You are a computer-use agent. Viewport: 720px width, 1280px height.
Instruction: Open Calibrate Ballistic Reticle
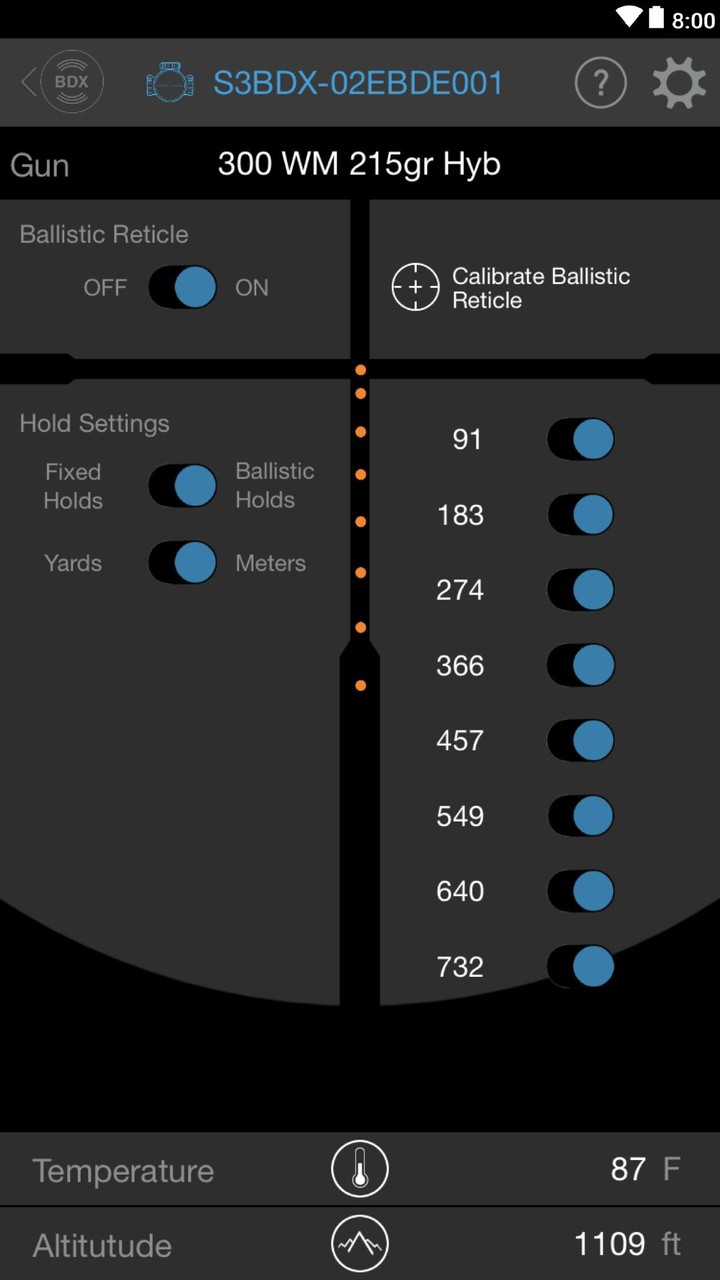pos(511,288)
